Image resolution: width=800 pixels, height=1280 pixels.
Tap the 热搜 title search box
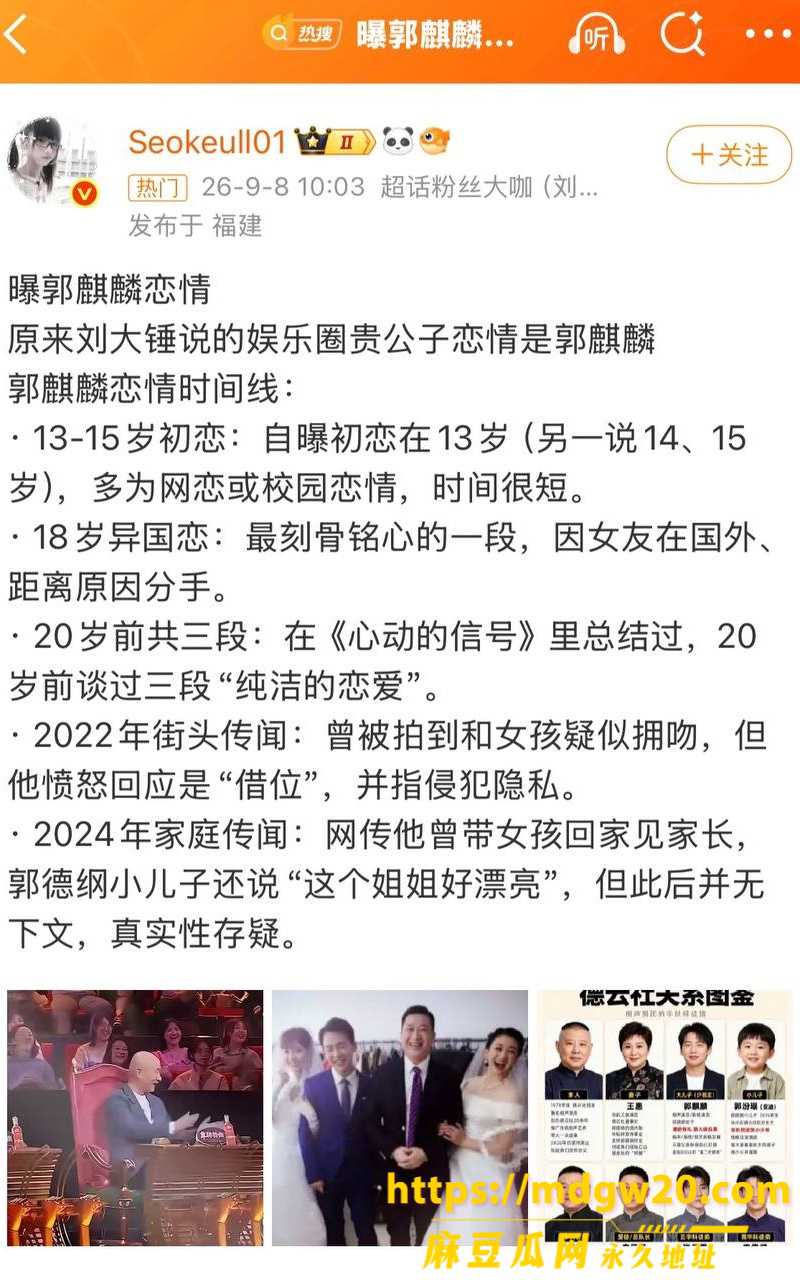(x=394, y=35)
